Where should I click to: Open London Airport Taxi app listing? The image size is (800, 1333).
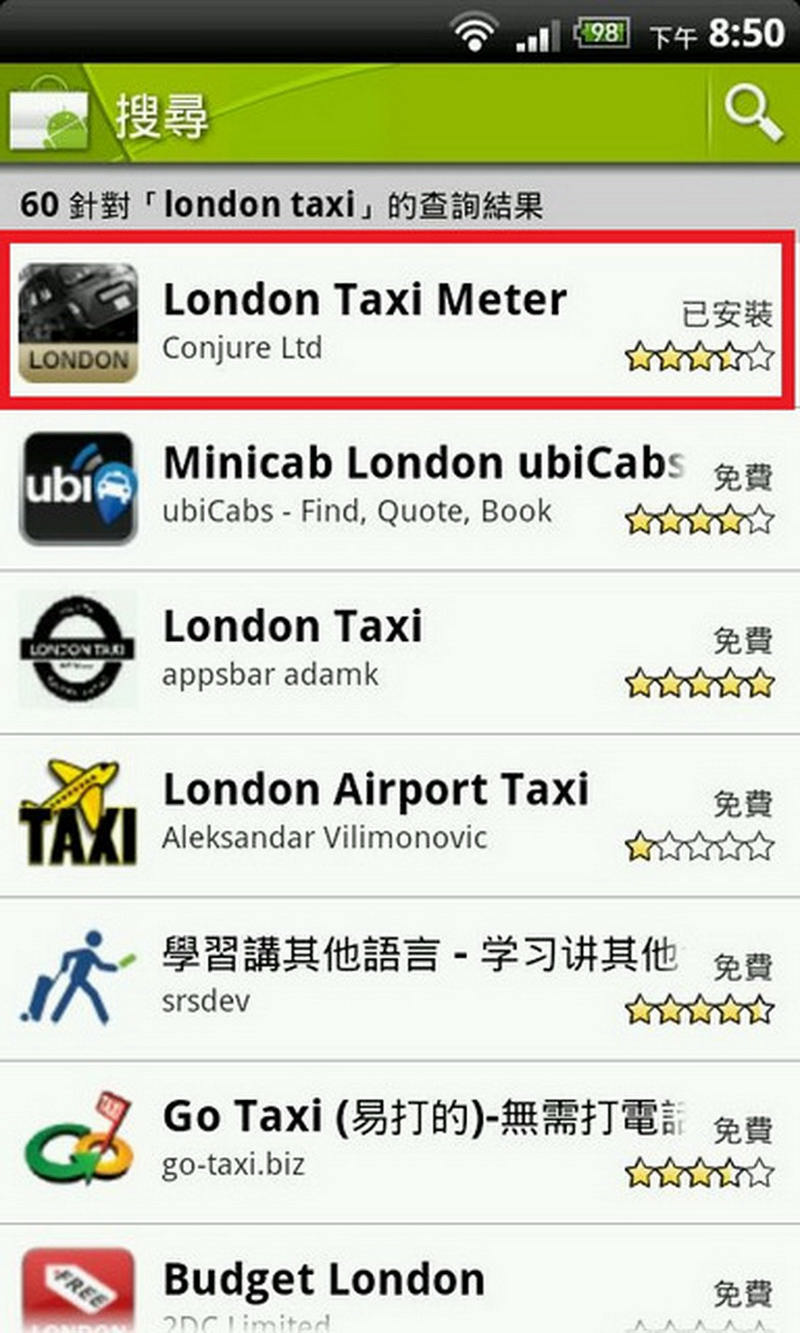[400, 814]
